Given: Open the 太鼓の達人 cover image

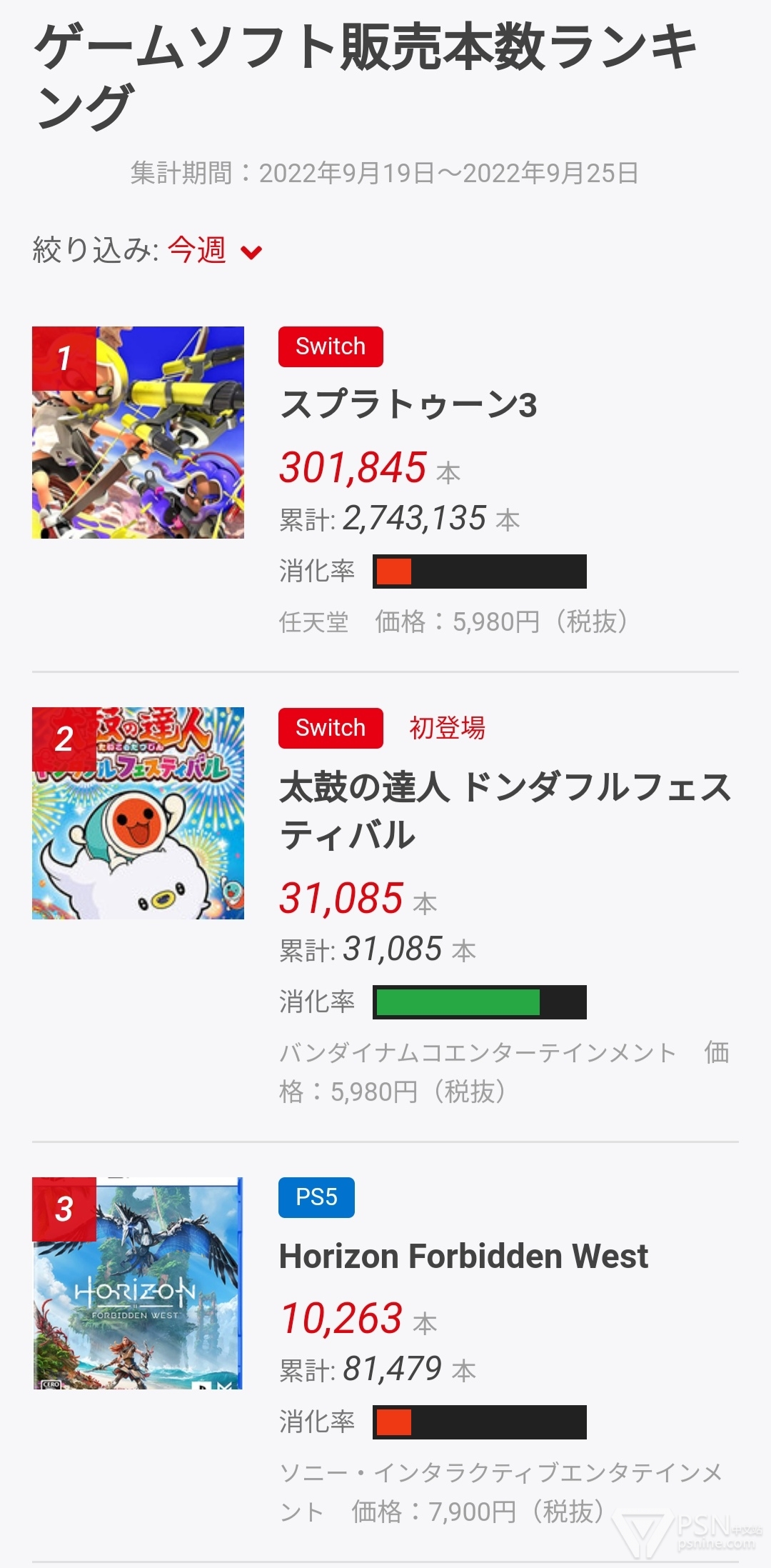Looking at the screenshot, I should click(x=138, y=813).
